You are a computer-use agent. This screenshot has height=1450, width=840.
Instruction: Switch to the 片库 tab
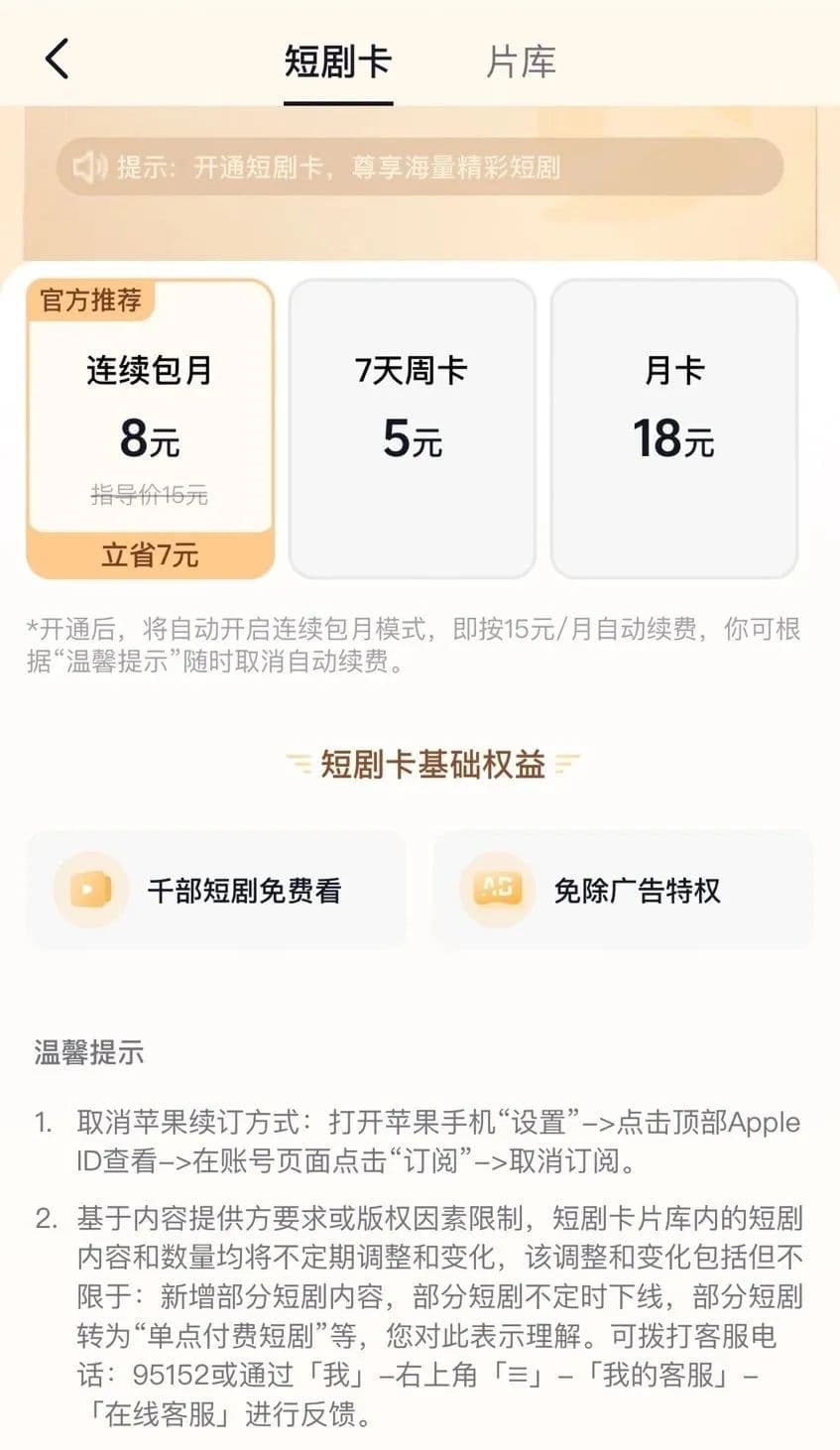pyautogui.click(x=521, y=61)
